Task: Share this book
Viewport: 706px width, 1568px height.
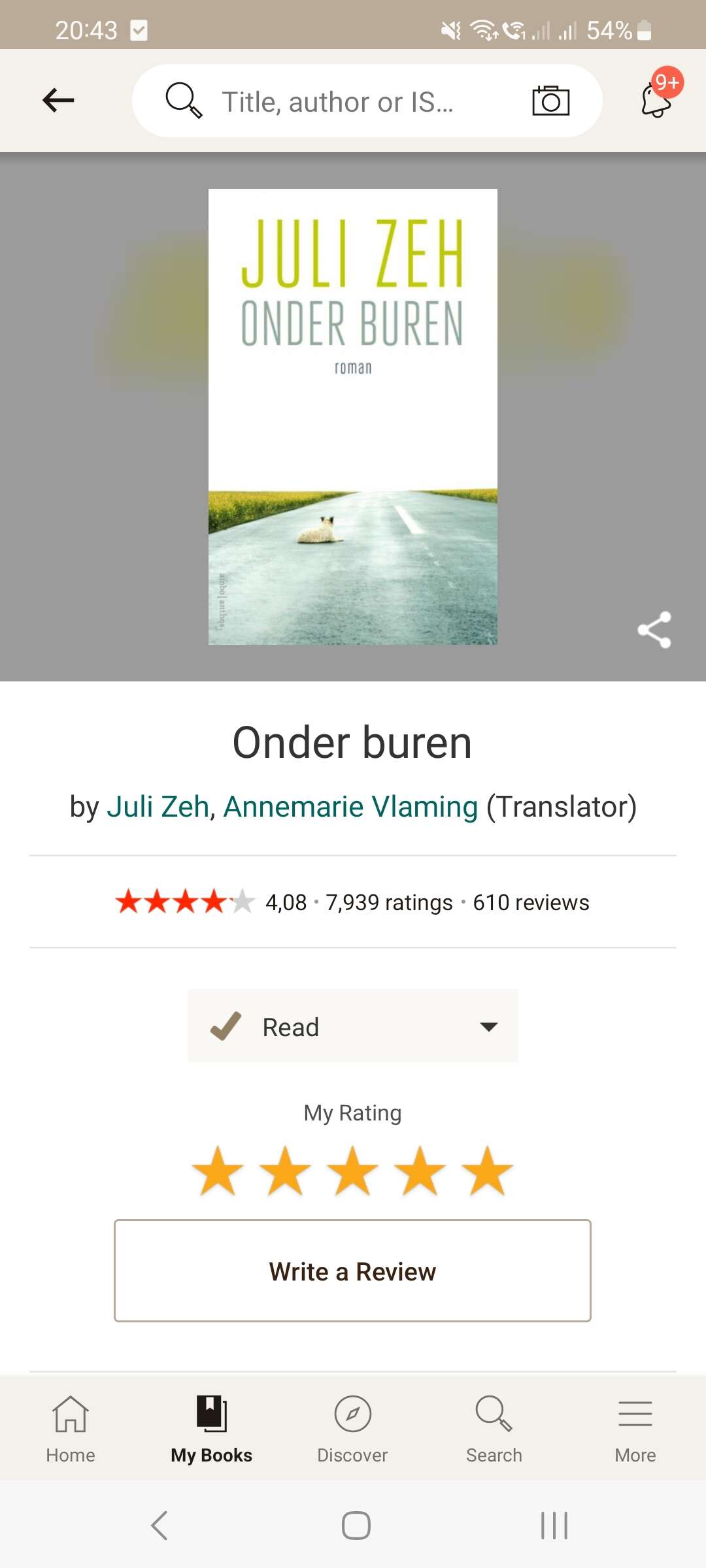Action: click(x=654, y=630)
